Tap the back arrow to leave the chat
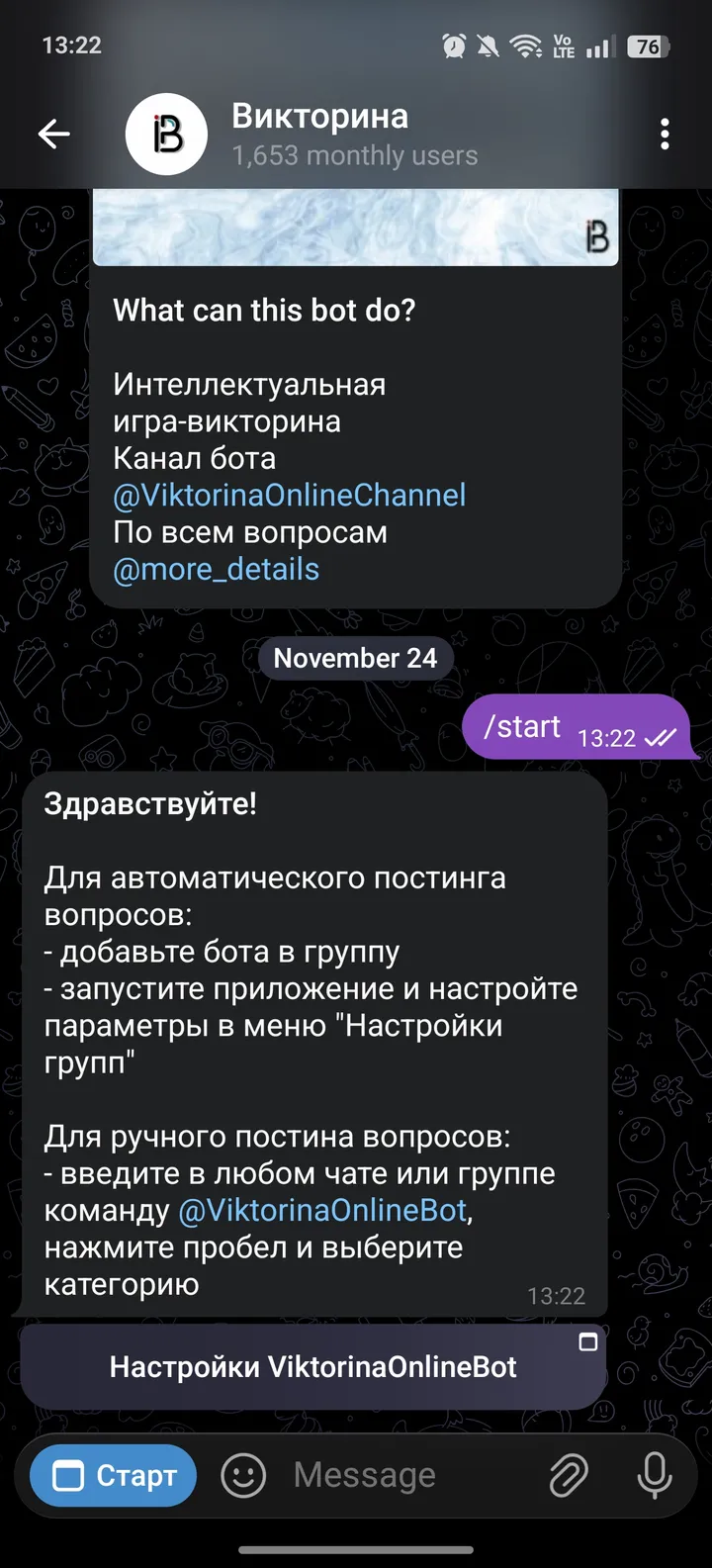Screen dimensions: 712x1568 click(x=54, y=134)
